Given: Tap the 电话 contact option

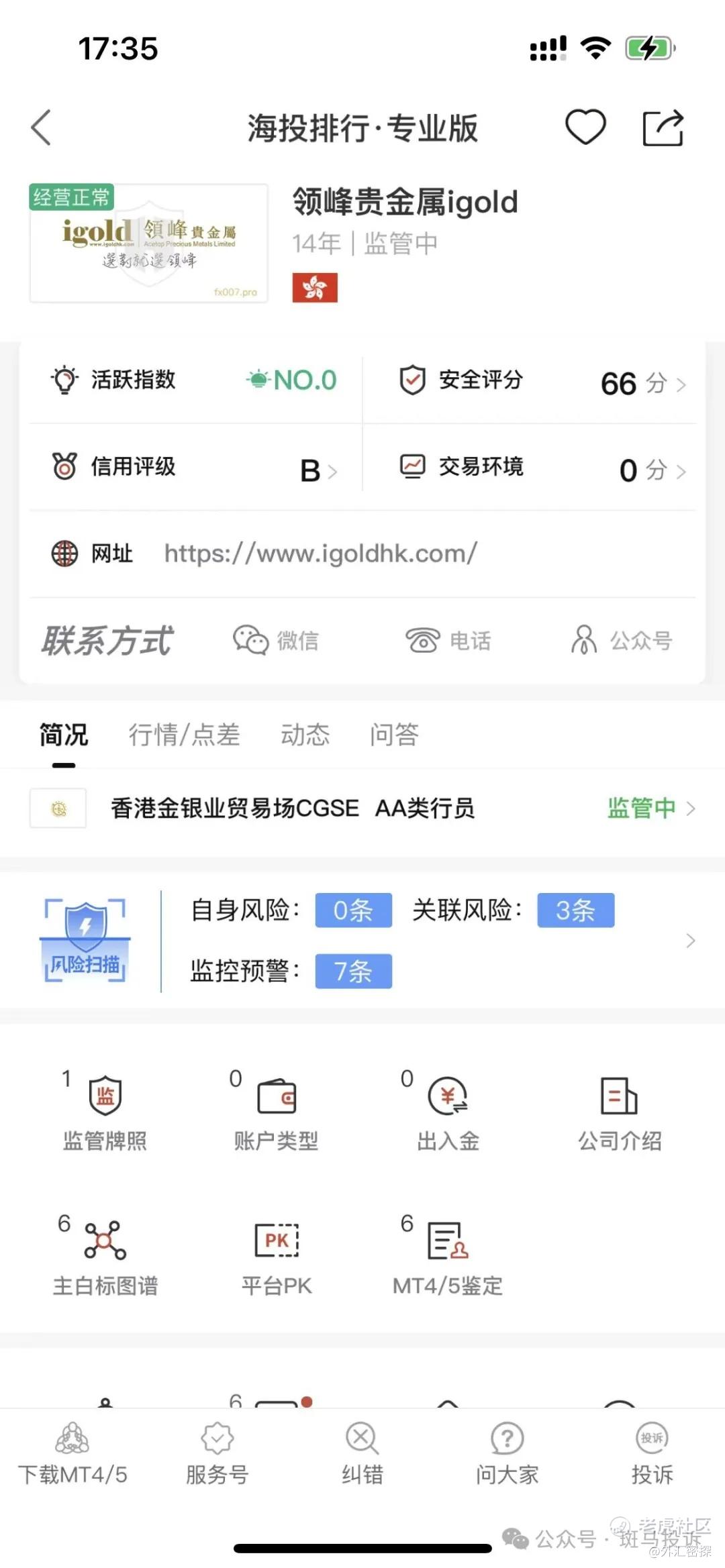Looking at the screenshot, I should click(x=448, y=641).
